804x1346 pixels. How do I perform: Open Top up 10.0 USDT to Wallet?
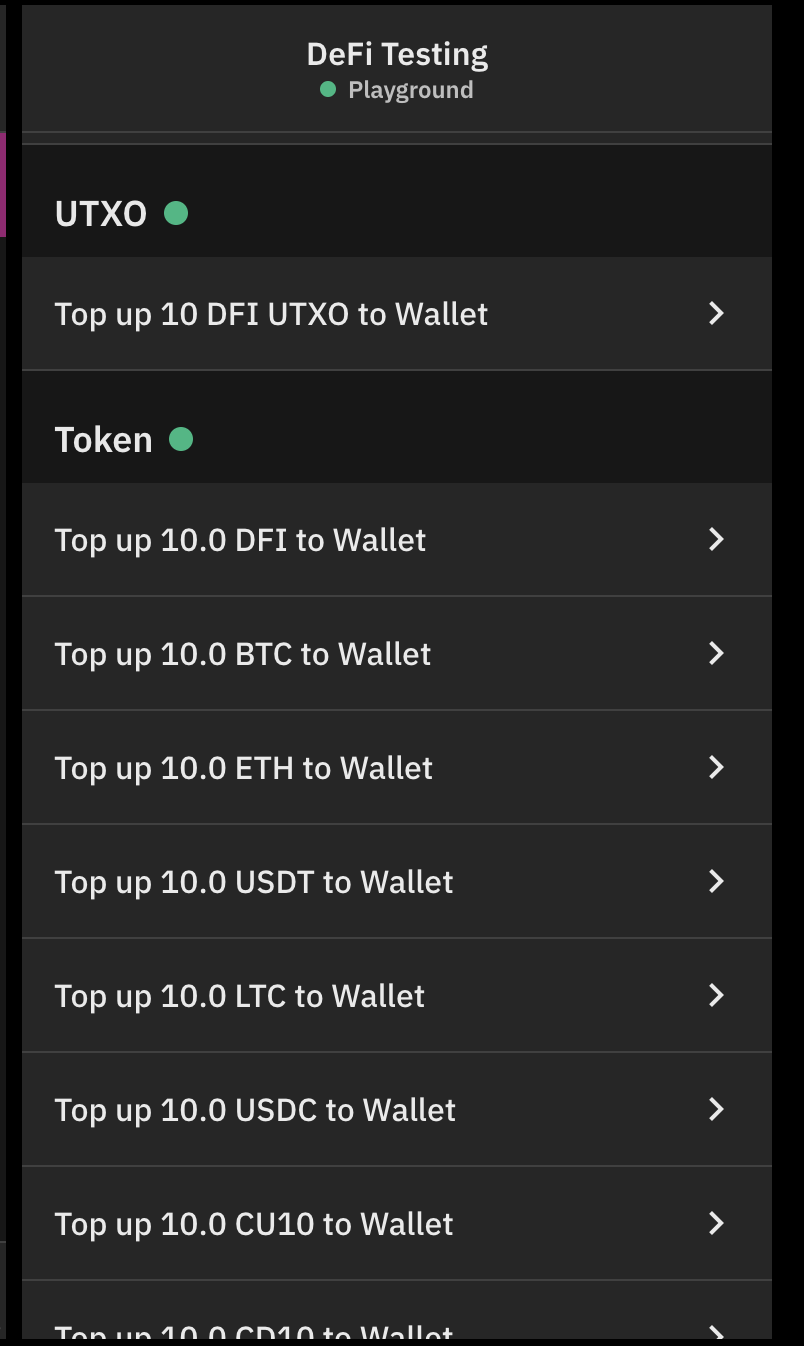[396, 882]
